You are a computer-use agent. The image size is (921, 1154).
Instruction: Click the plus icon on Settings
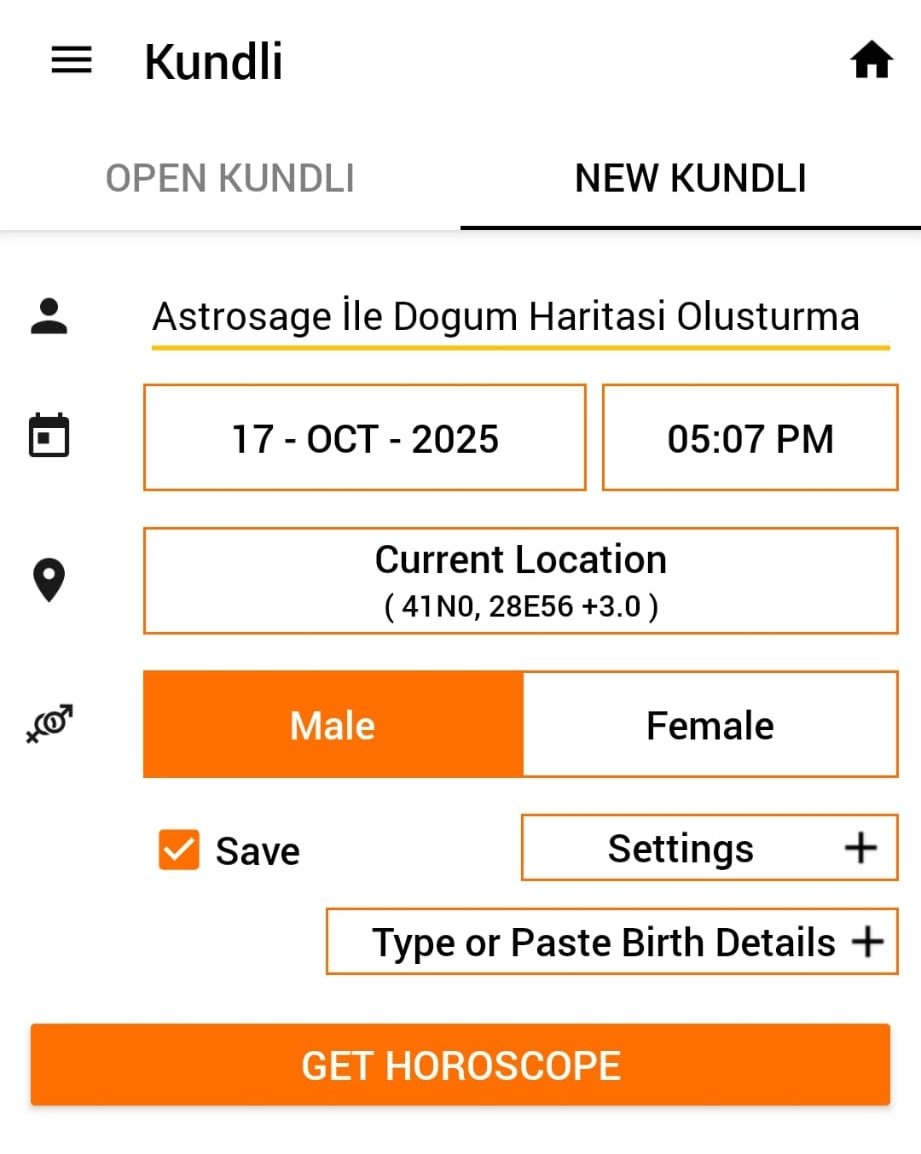point(860,847)
